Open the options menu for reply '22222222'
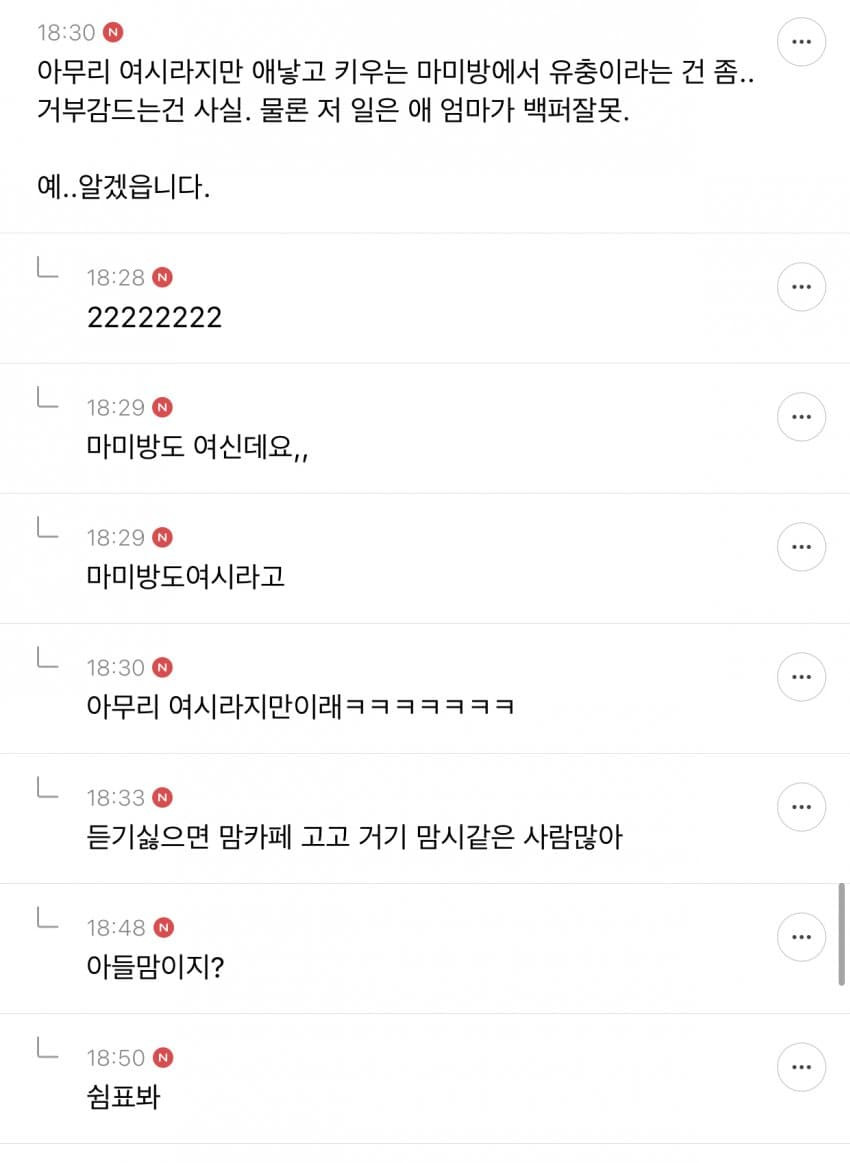850x1163 pixels. click(801, 287)
